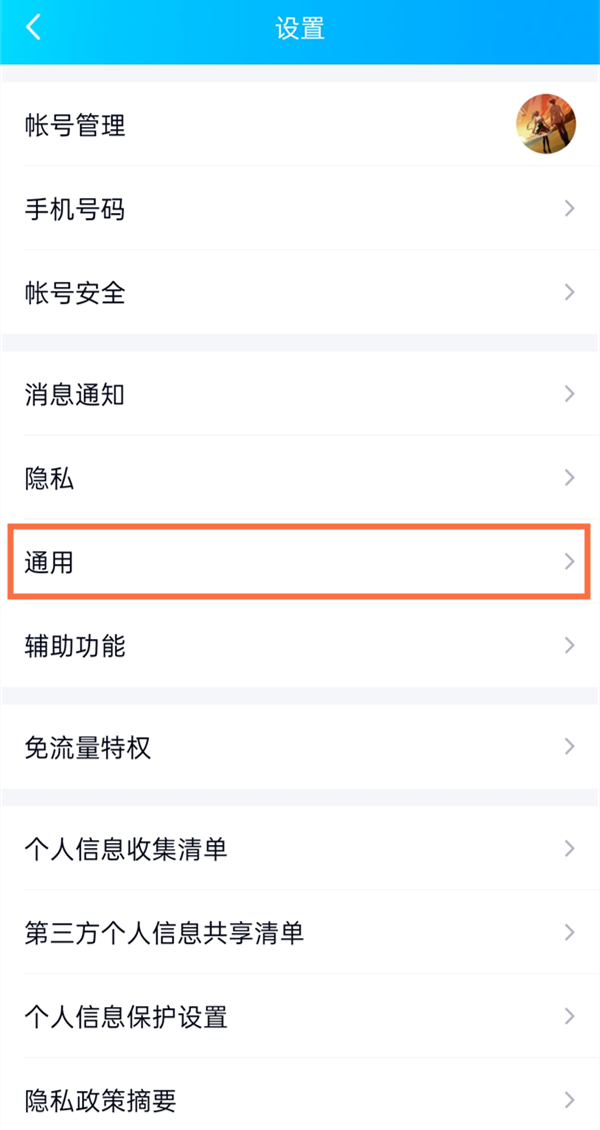
Task: Open 隐私政策摘要
Action: (300, 1101)
